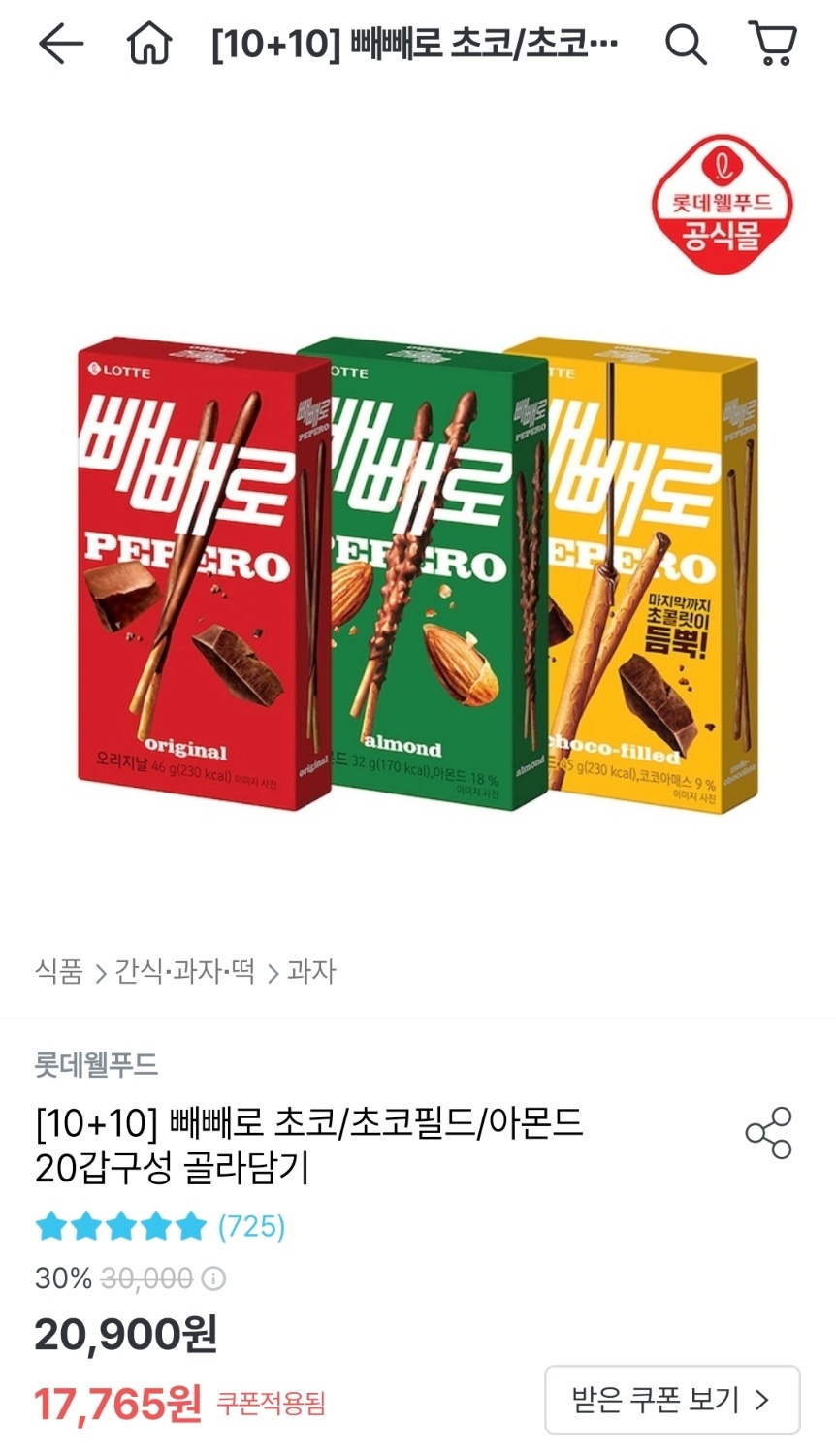Open the shopping cart
The image size is (836, 1456).
(773, 44)
